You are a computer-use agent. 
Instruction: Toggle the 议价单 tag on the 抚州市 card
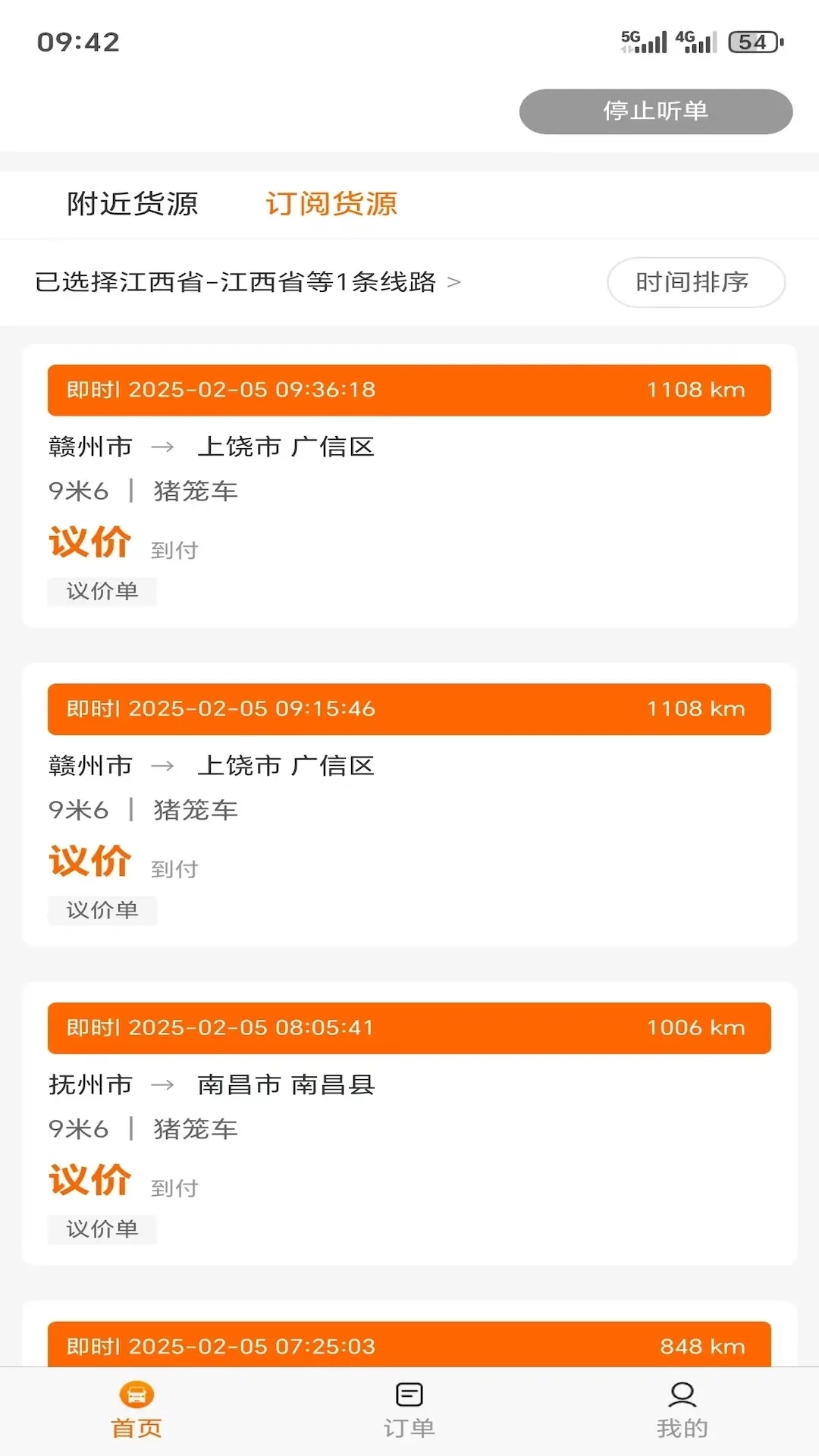(102, 1229)
